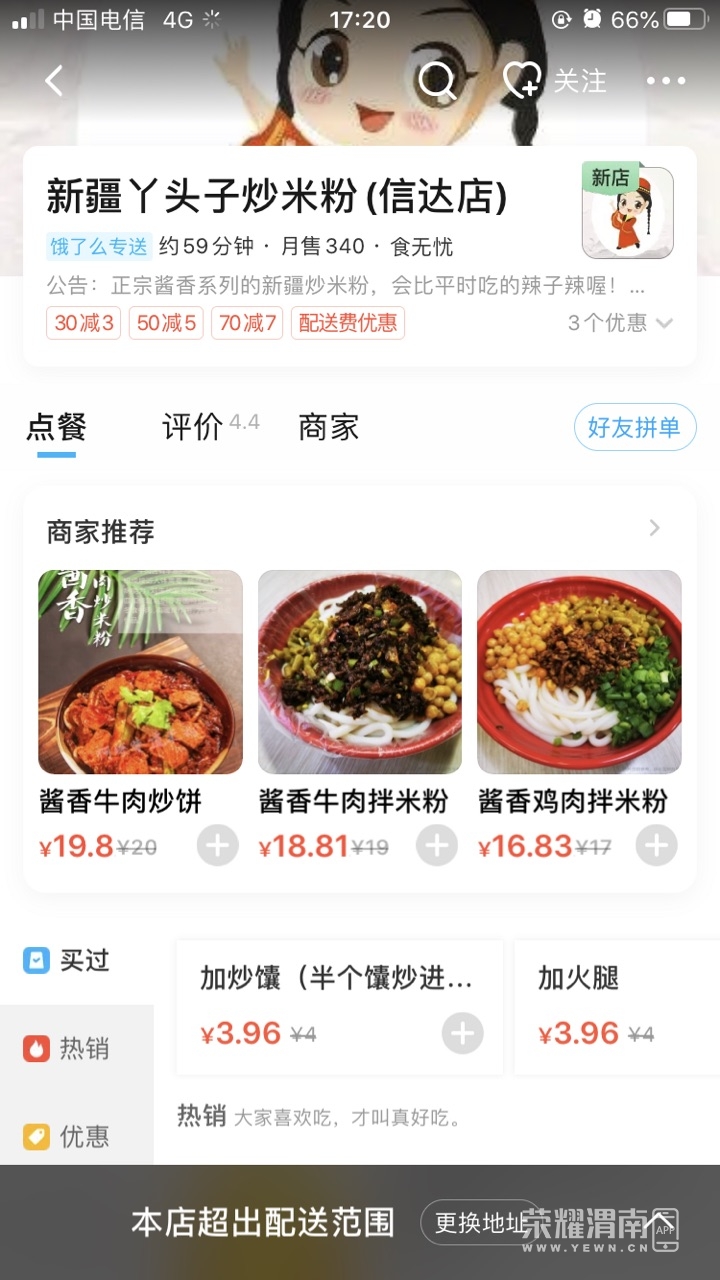The width and height of the screenshot is (720, 1280).
Task: Select the 热销 category
Action: pos(76,1048)
